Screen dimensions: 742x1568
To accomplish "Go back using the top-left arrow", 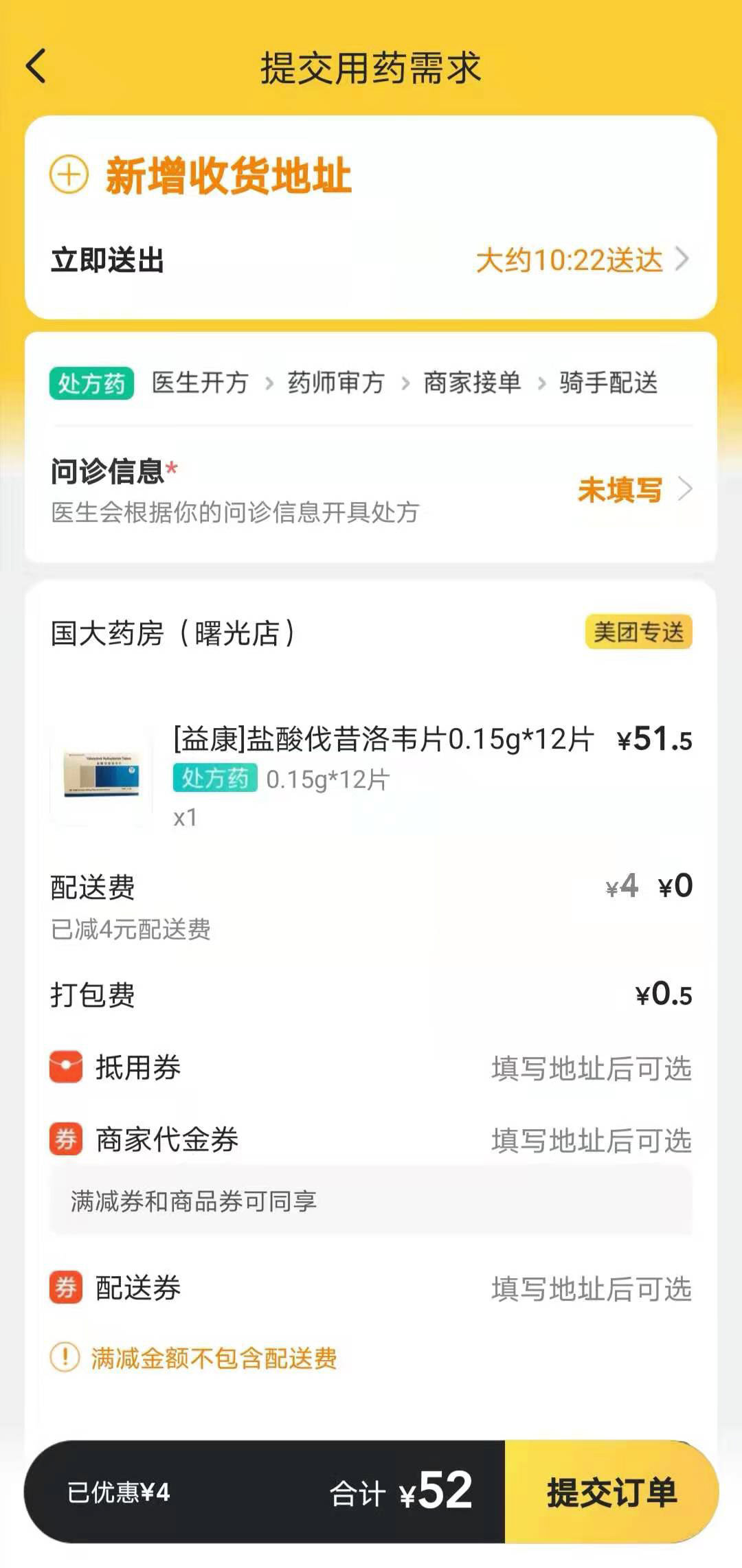I will (36, 67).
